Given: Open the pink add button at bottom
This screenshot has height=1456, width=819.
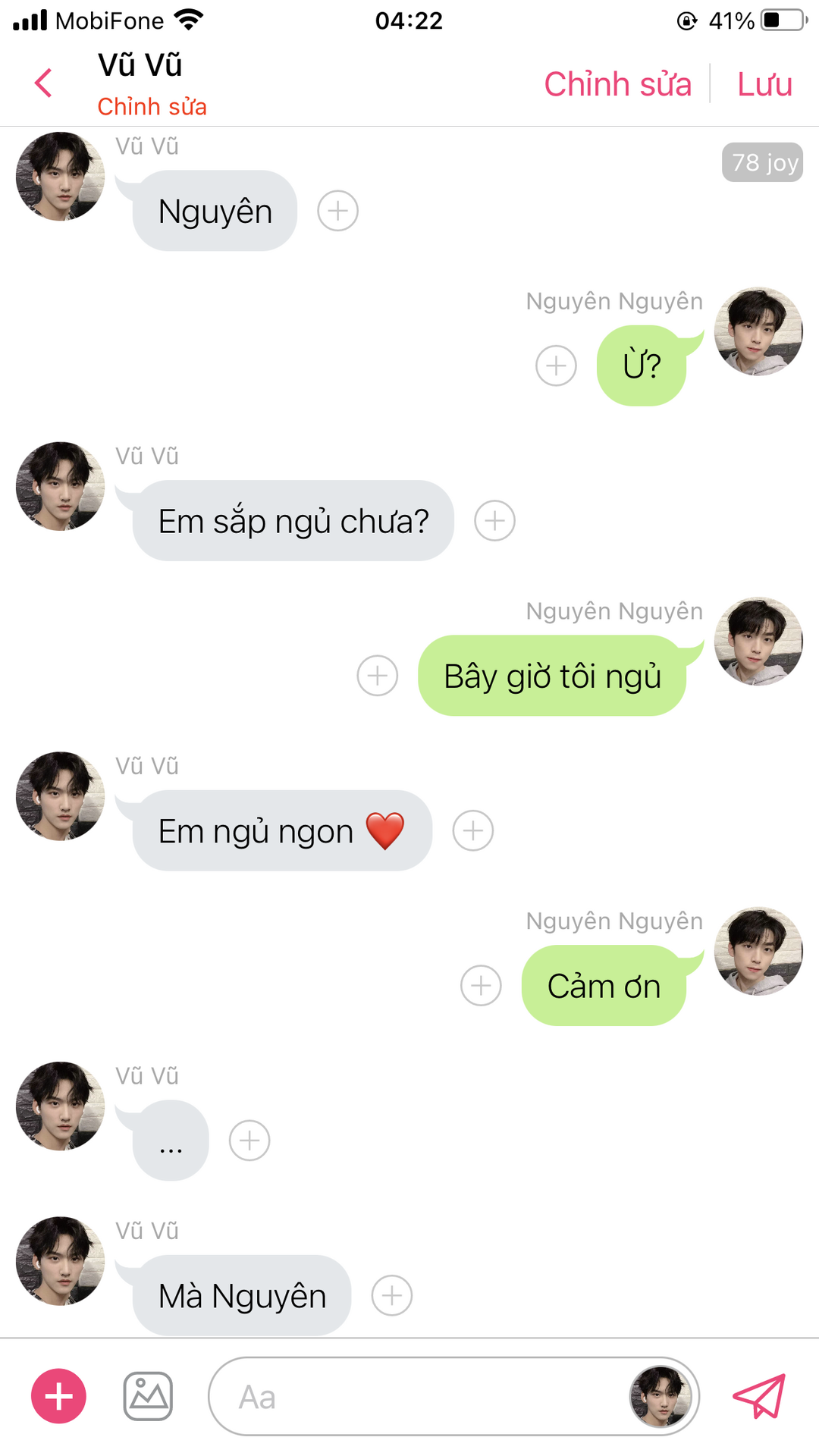Looking at the screenshot, I should tap(58, 1396).
